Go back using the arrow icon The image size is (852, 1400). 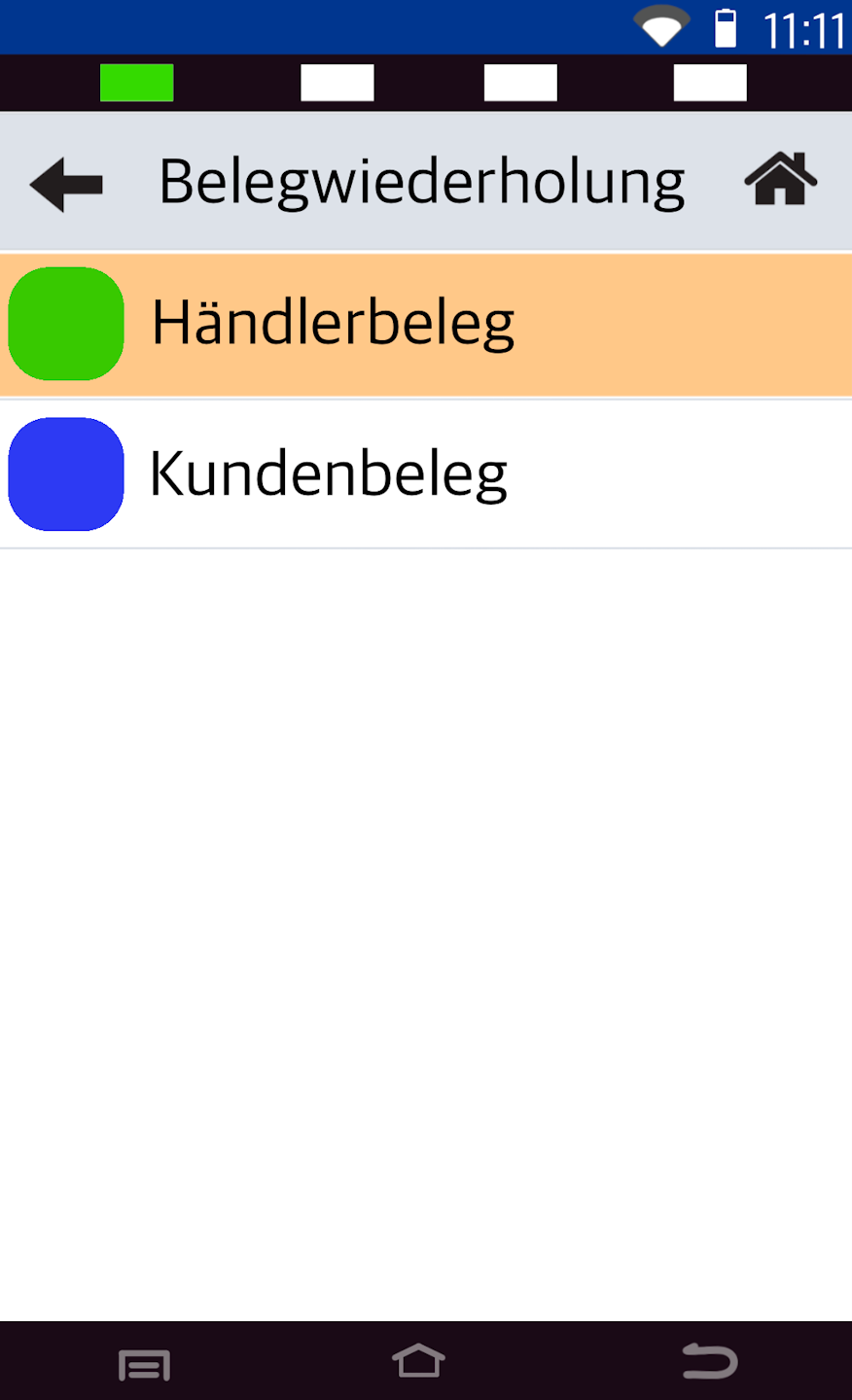coord(66,184)
